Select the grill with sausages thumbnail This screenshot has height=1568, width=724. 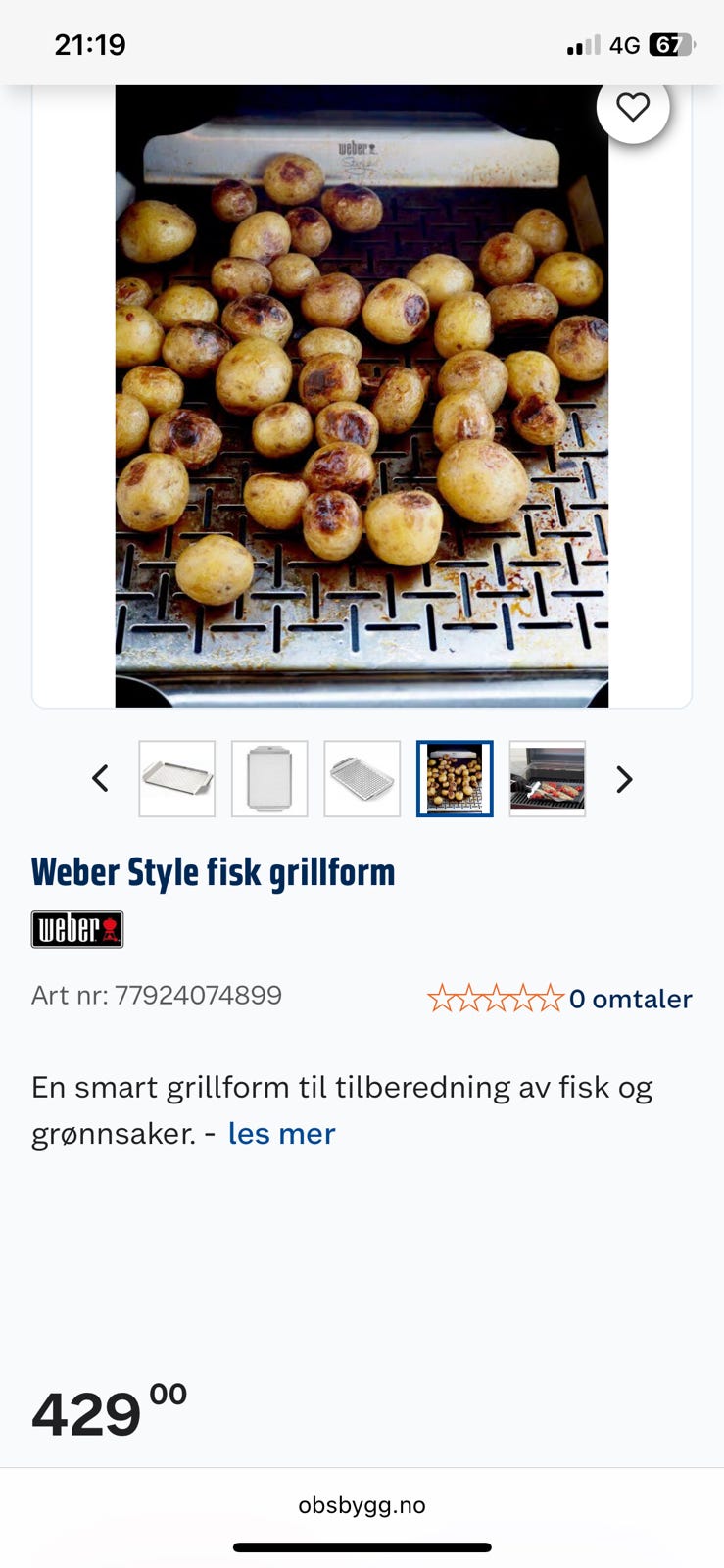tap(548, 779)
